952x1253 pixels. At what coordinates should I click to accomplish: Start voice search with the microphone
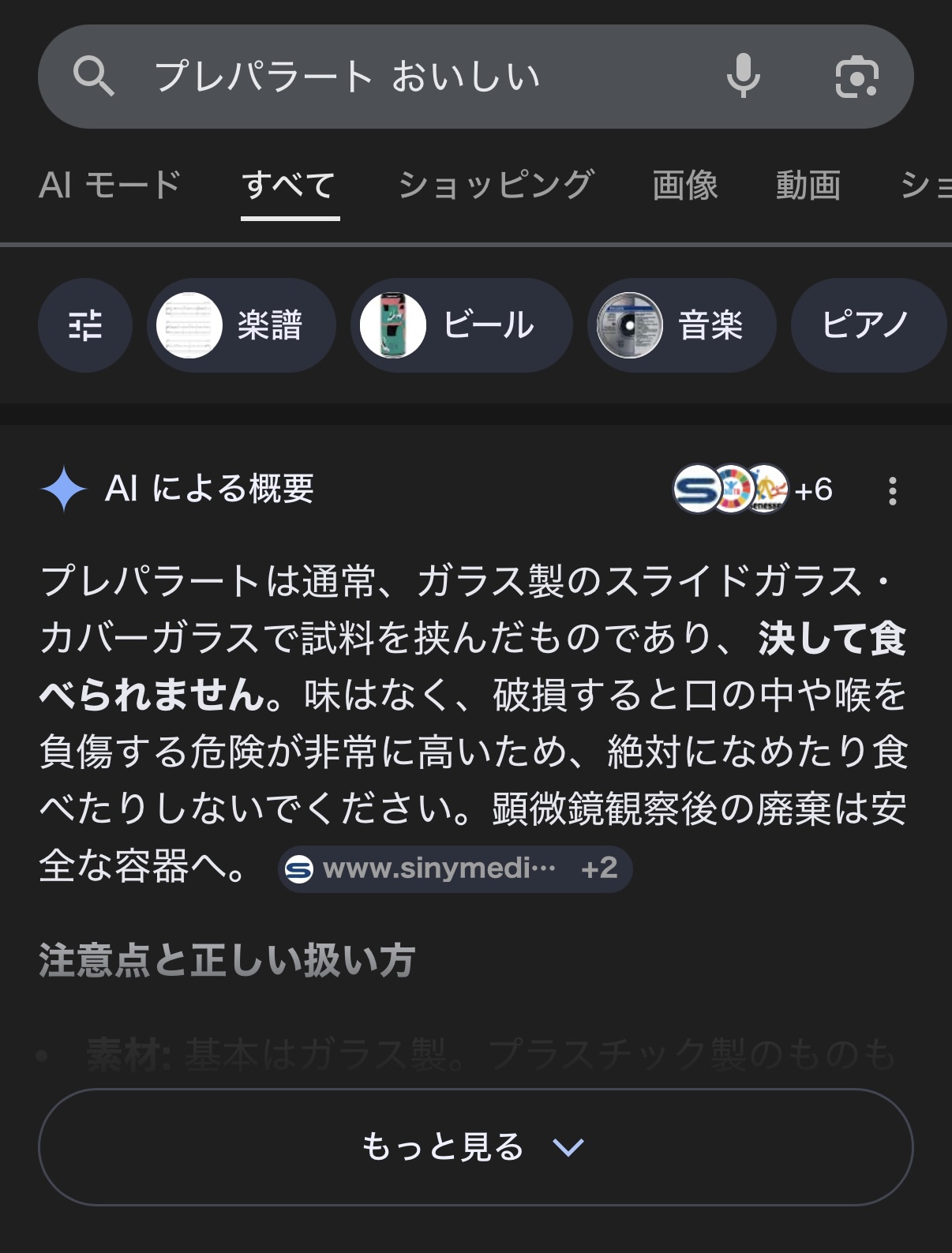(x=743, y=77)
